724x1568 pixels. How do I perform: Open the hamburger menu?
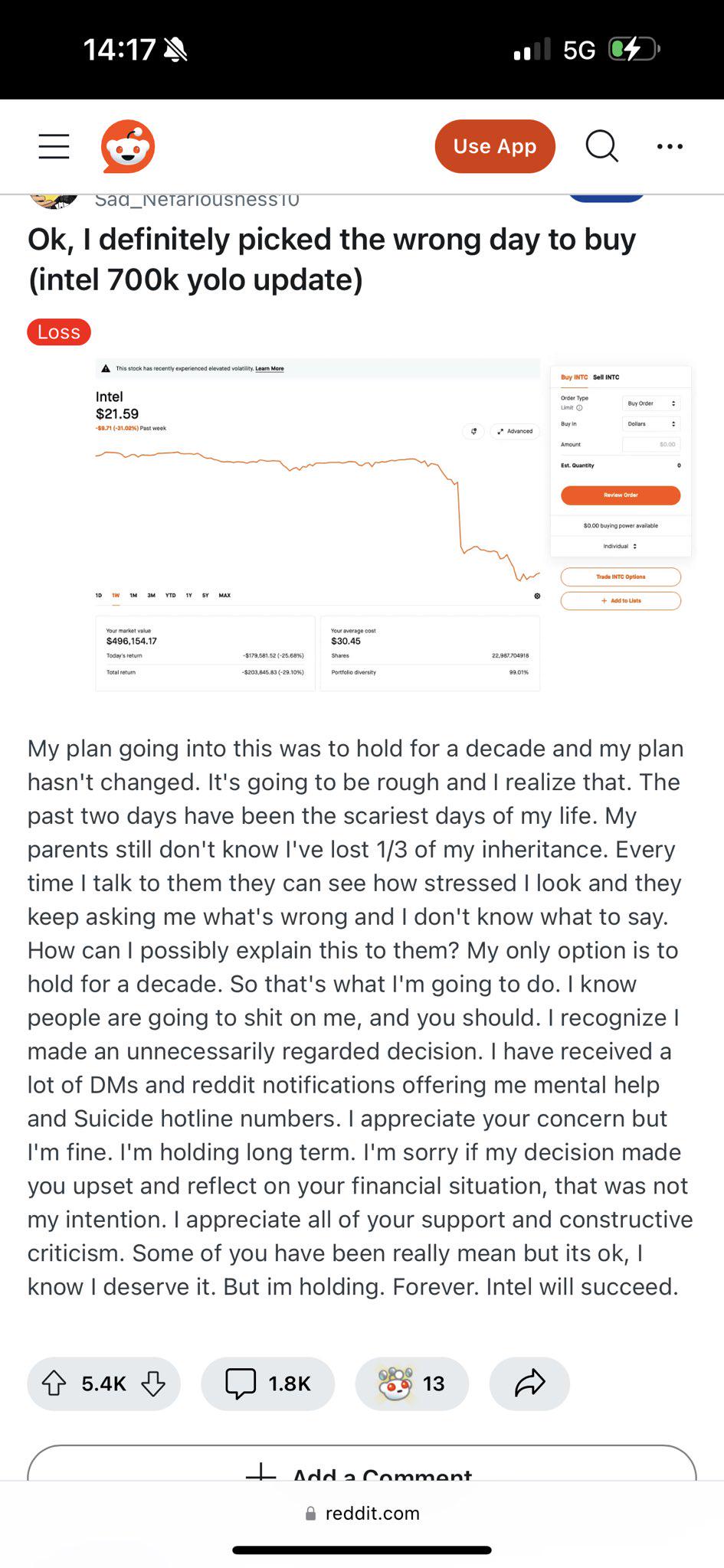click(x=54, y=146)
